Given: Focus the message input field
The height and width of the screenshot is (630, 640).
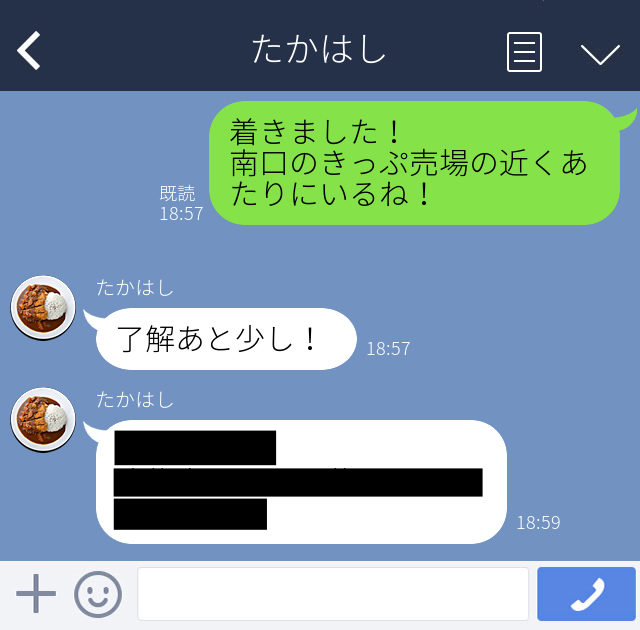Looking at the screenshot, I should tap(332, 594).
